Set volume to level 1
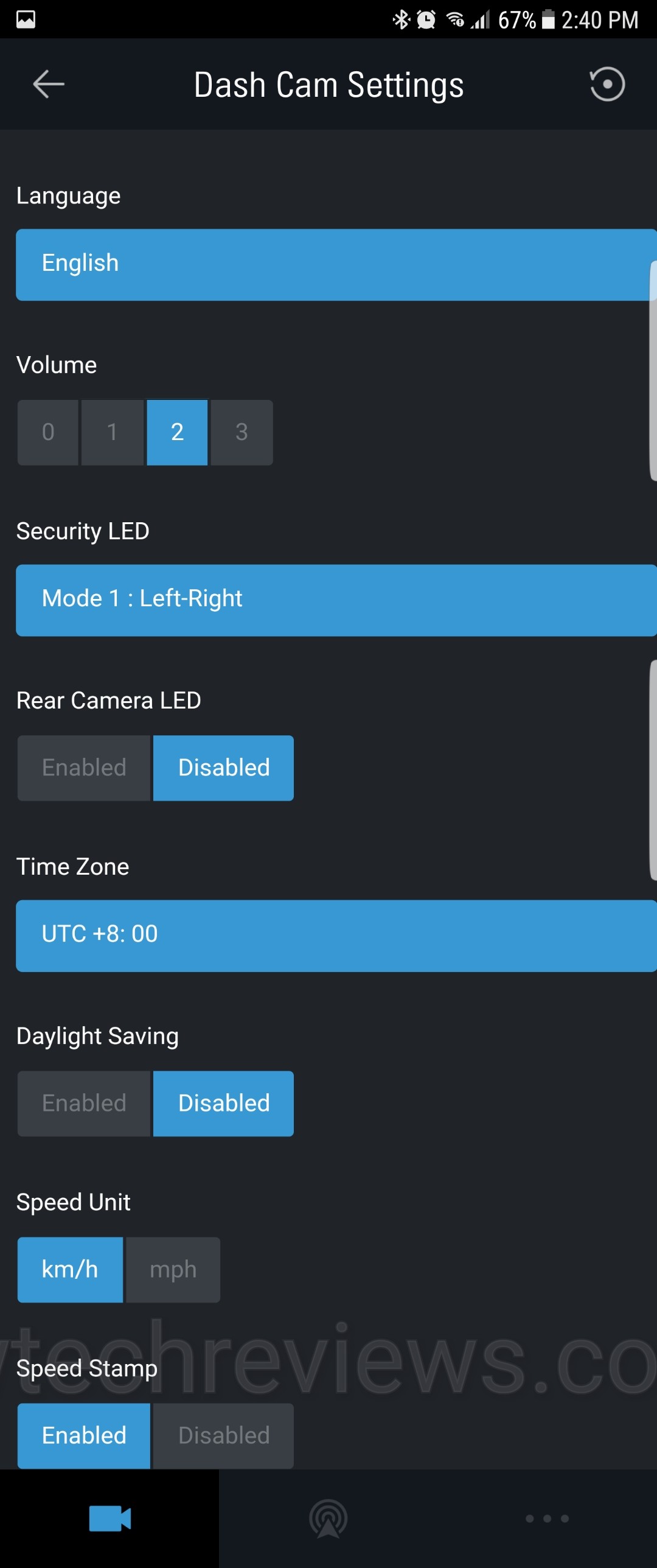 [113, 432]
